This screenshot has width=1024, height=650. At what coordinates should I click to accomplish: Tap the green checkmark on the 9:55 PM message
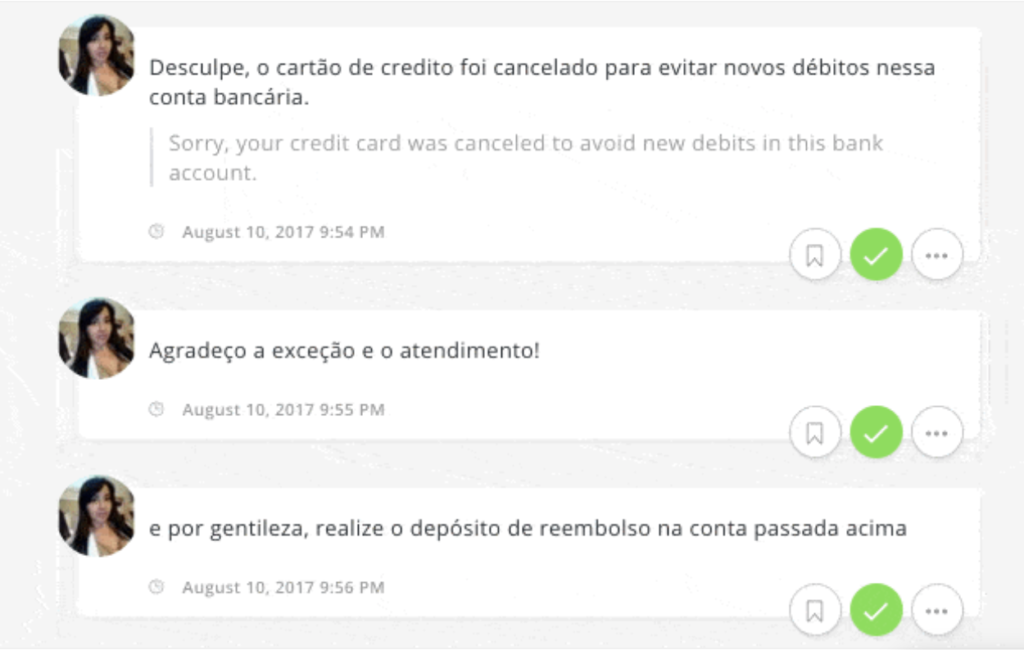tap(876, 433)
